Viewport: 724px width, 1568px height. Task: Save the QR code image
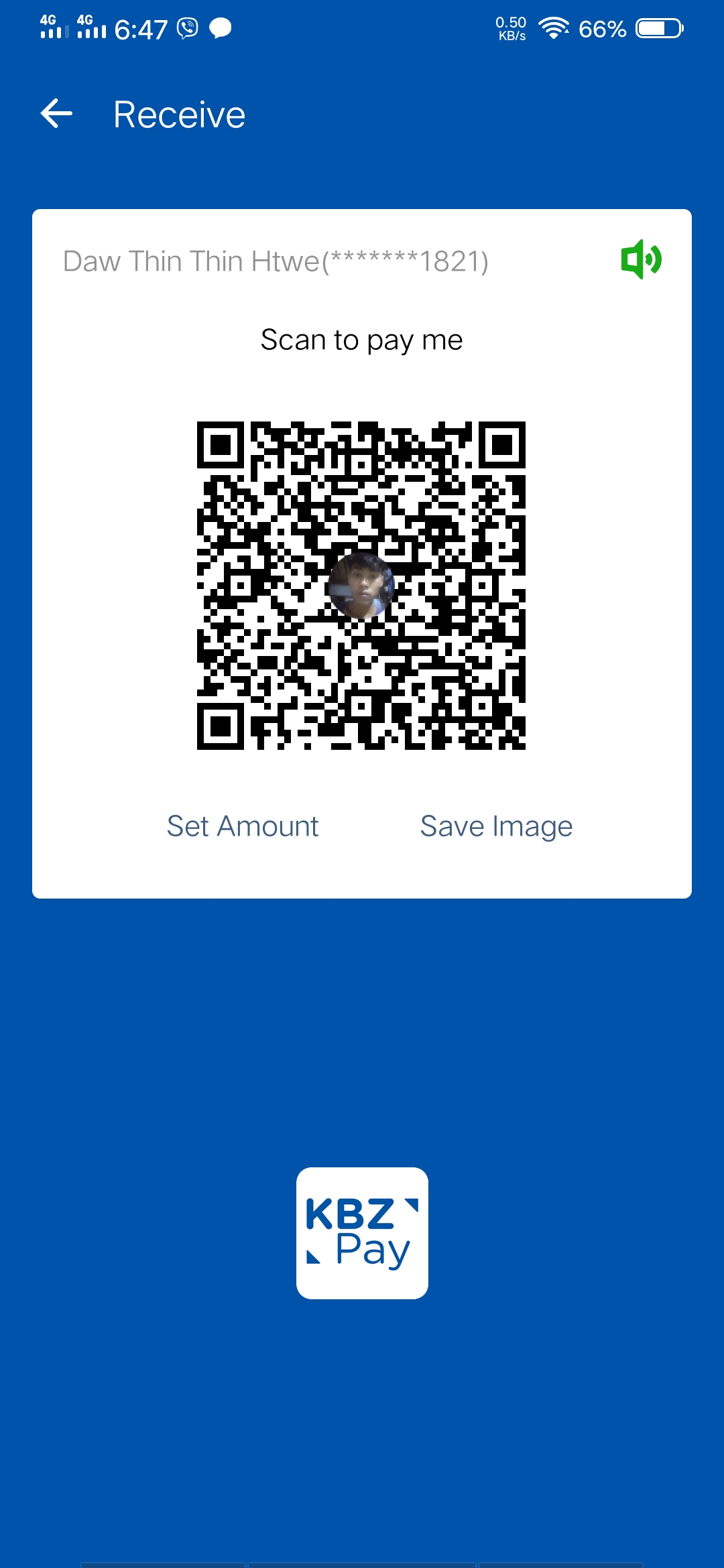pyautogui.click(x=496, y=826)
